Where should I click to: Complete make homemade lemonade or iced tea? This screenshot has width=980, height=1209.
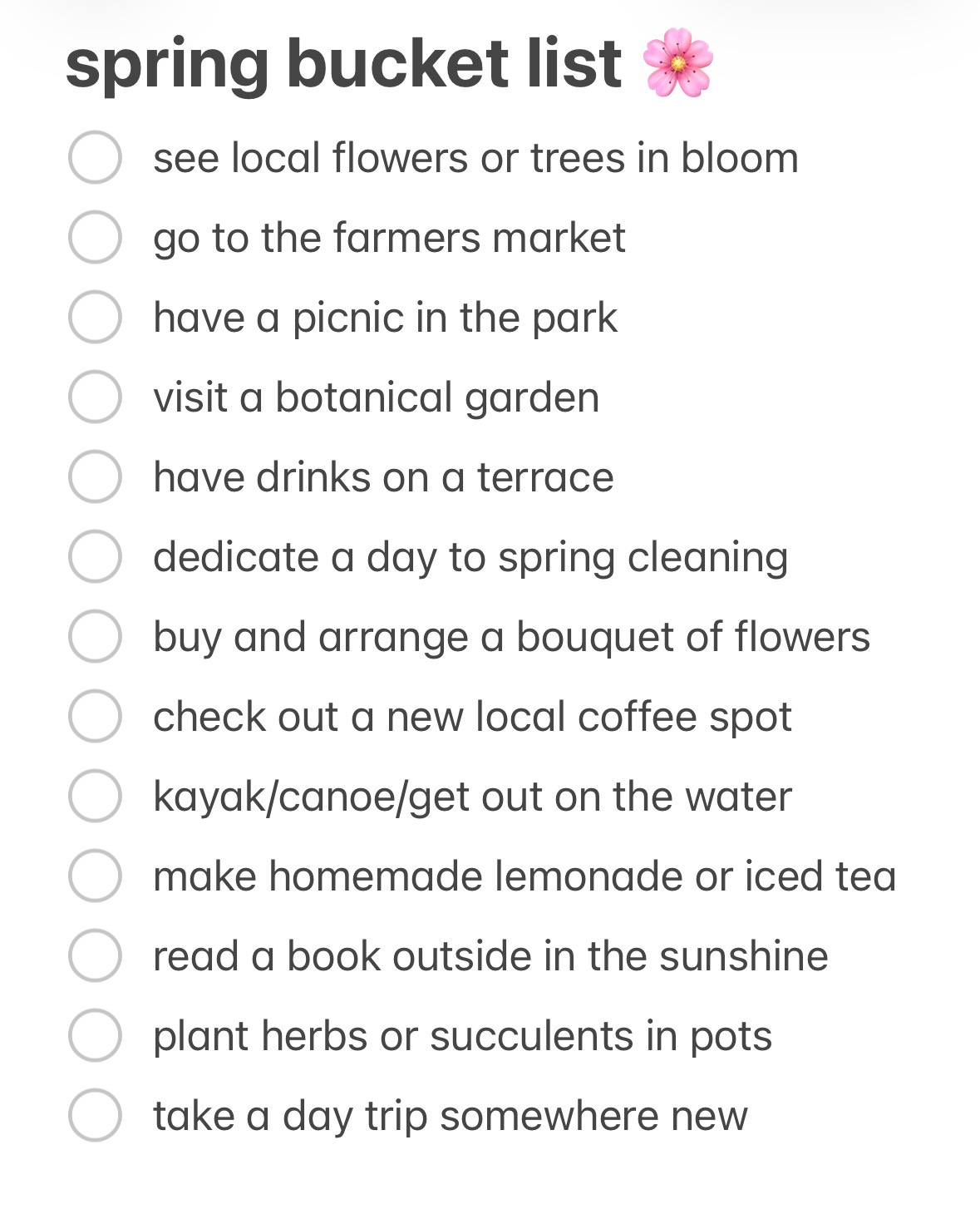click(95, 876)
